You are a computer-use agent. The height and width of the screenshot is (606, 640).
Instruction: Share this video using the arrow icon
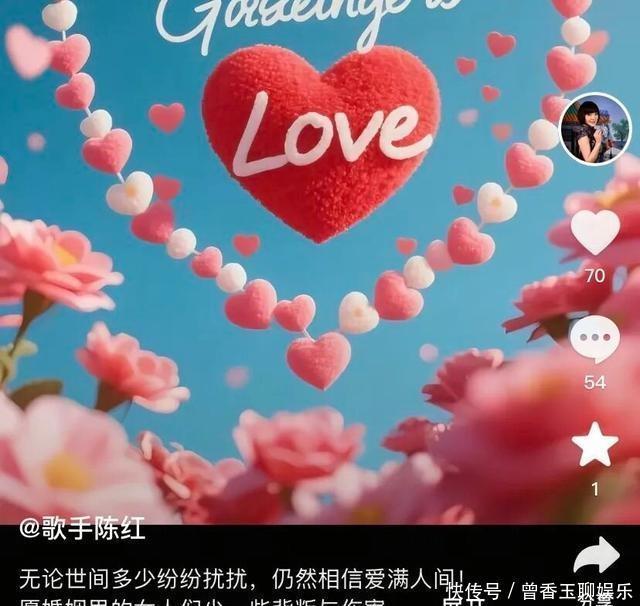[x=597, y=555]
